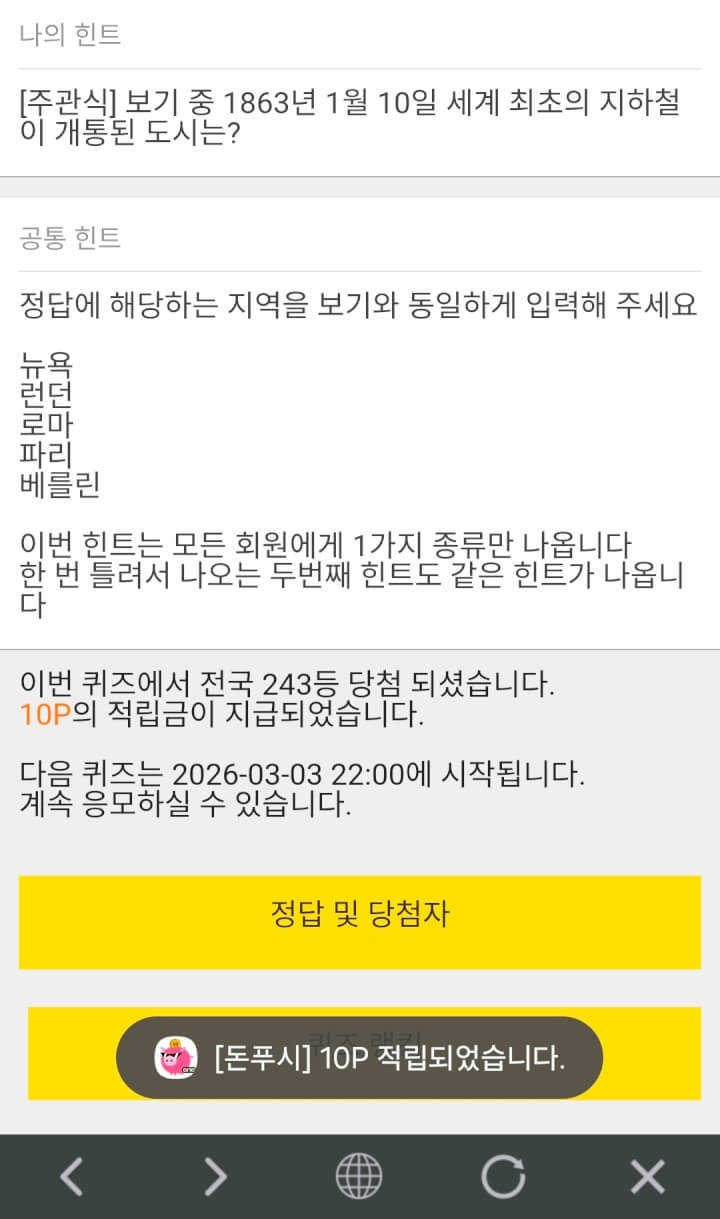Go back in the browser toolbar
This screenshot has width=720, height=1219.
click(71, 1176)
